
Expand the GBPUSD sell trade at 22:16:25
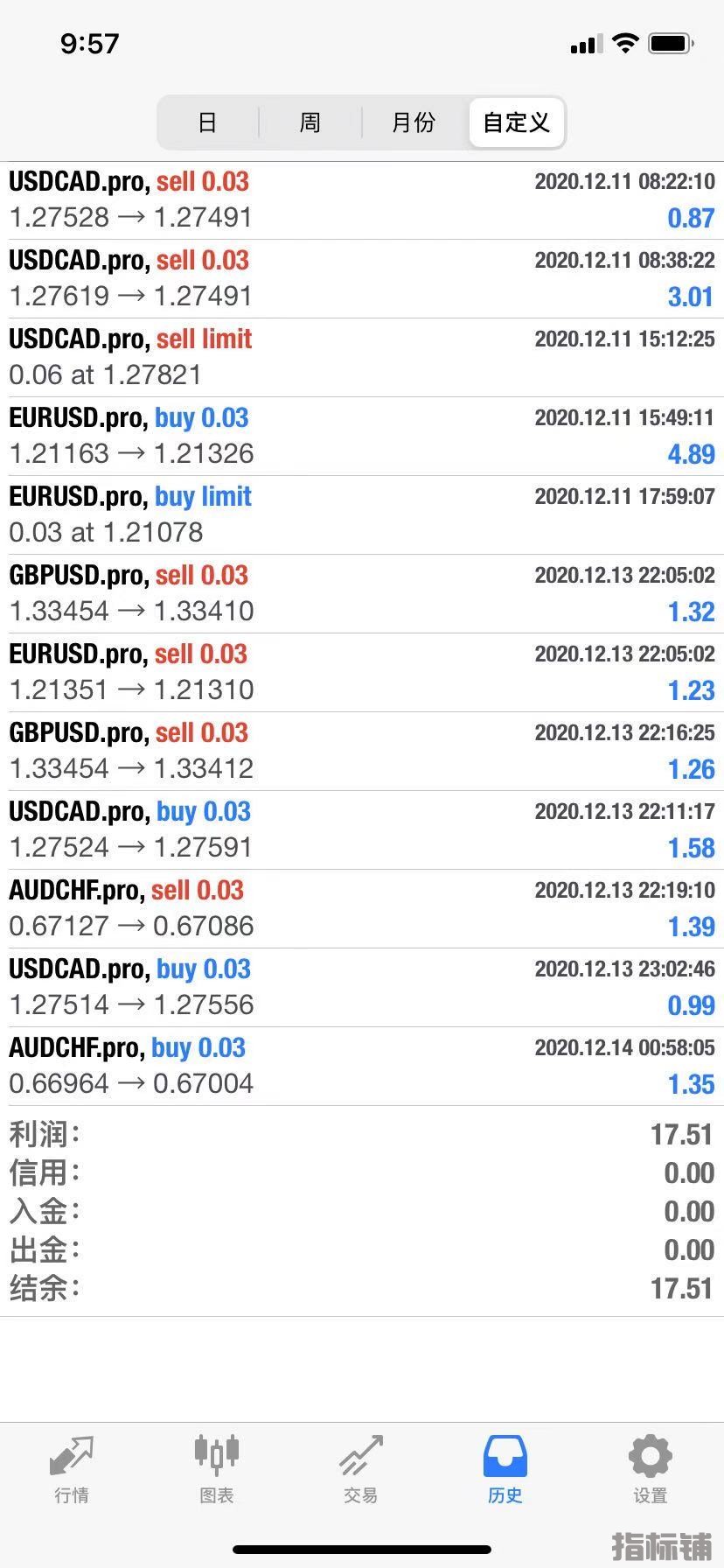pos(362,752)
